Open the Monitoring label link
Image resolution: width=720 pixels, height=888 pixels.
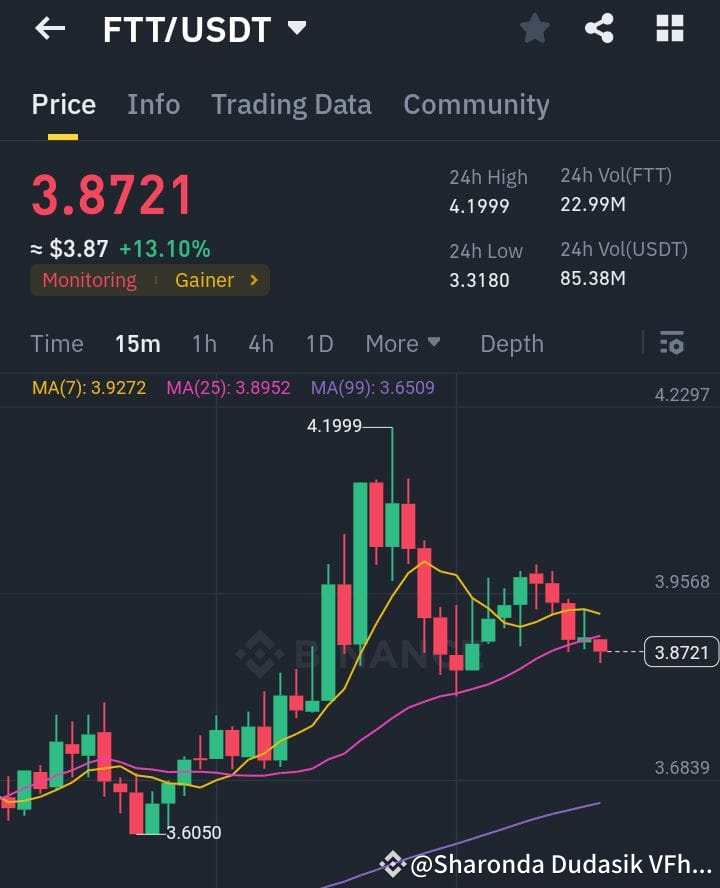pos(89,280)
